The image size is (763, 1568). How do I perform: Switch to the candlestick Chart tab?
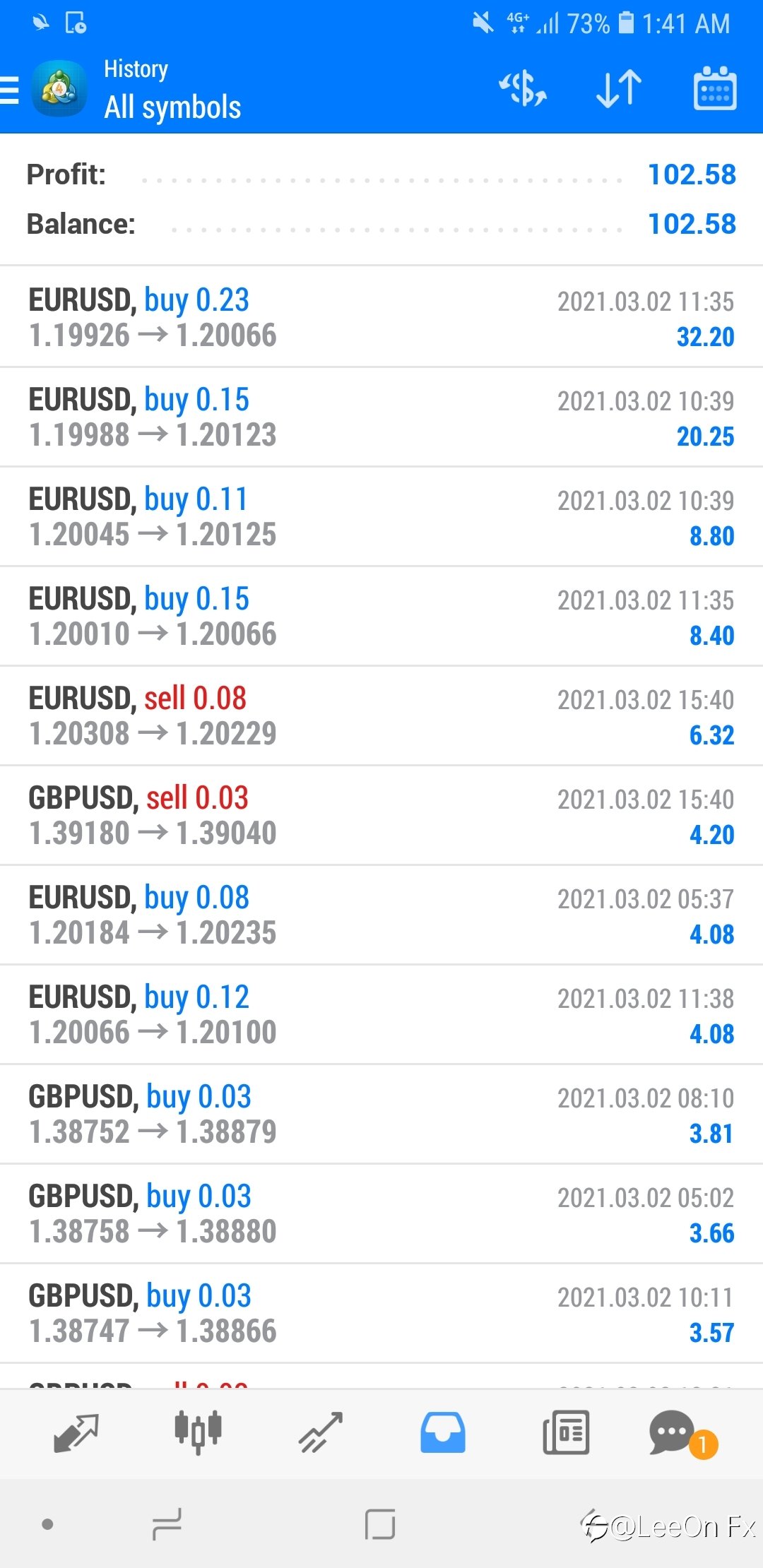[198, 1433]
